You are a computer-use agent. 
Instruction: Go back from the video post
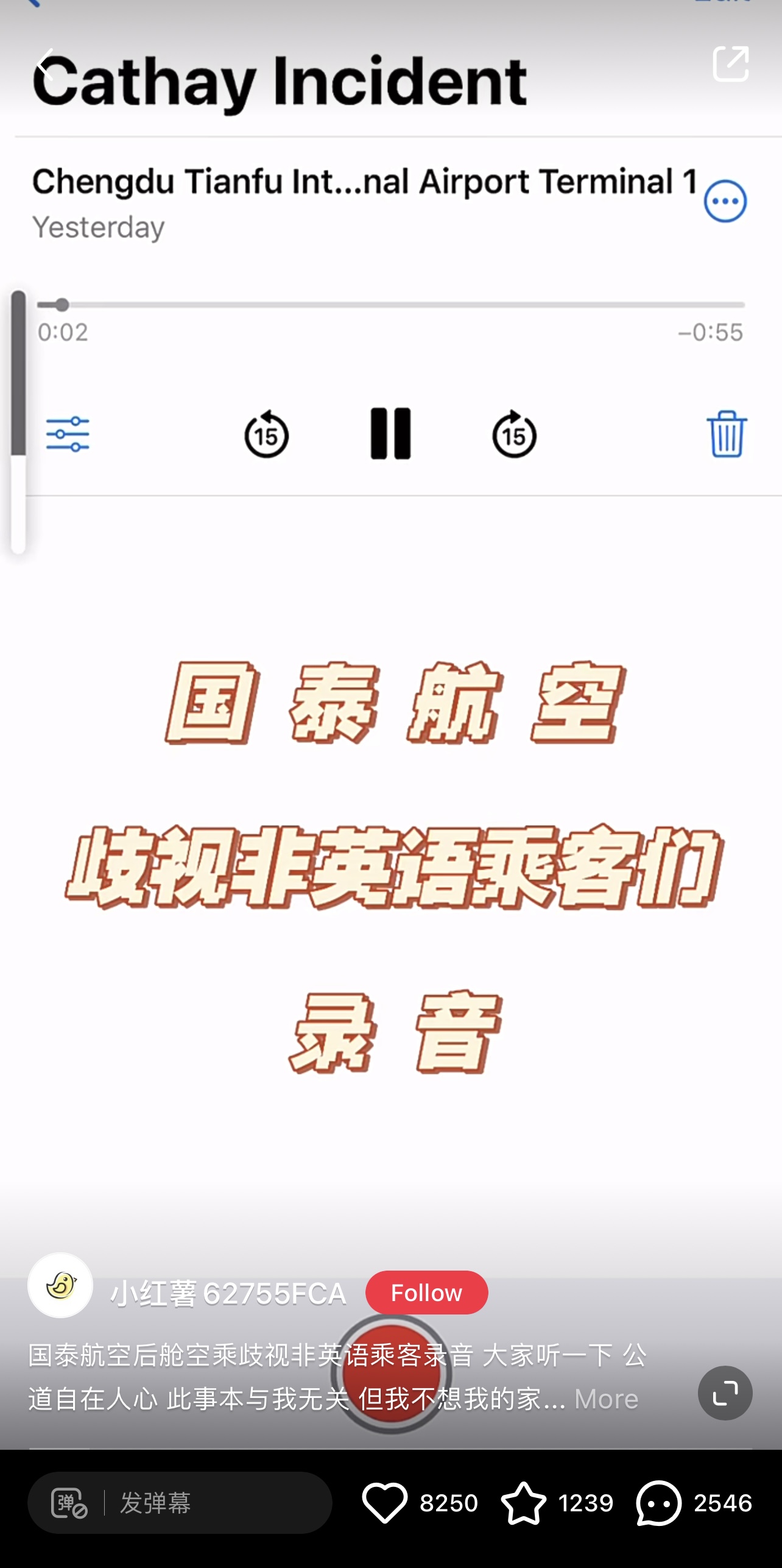pyautogui.click(x=46, y=63)
